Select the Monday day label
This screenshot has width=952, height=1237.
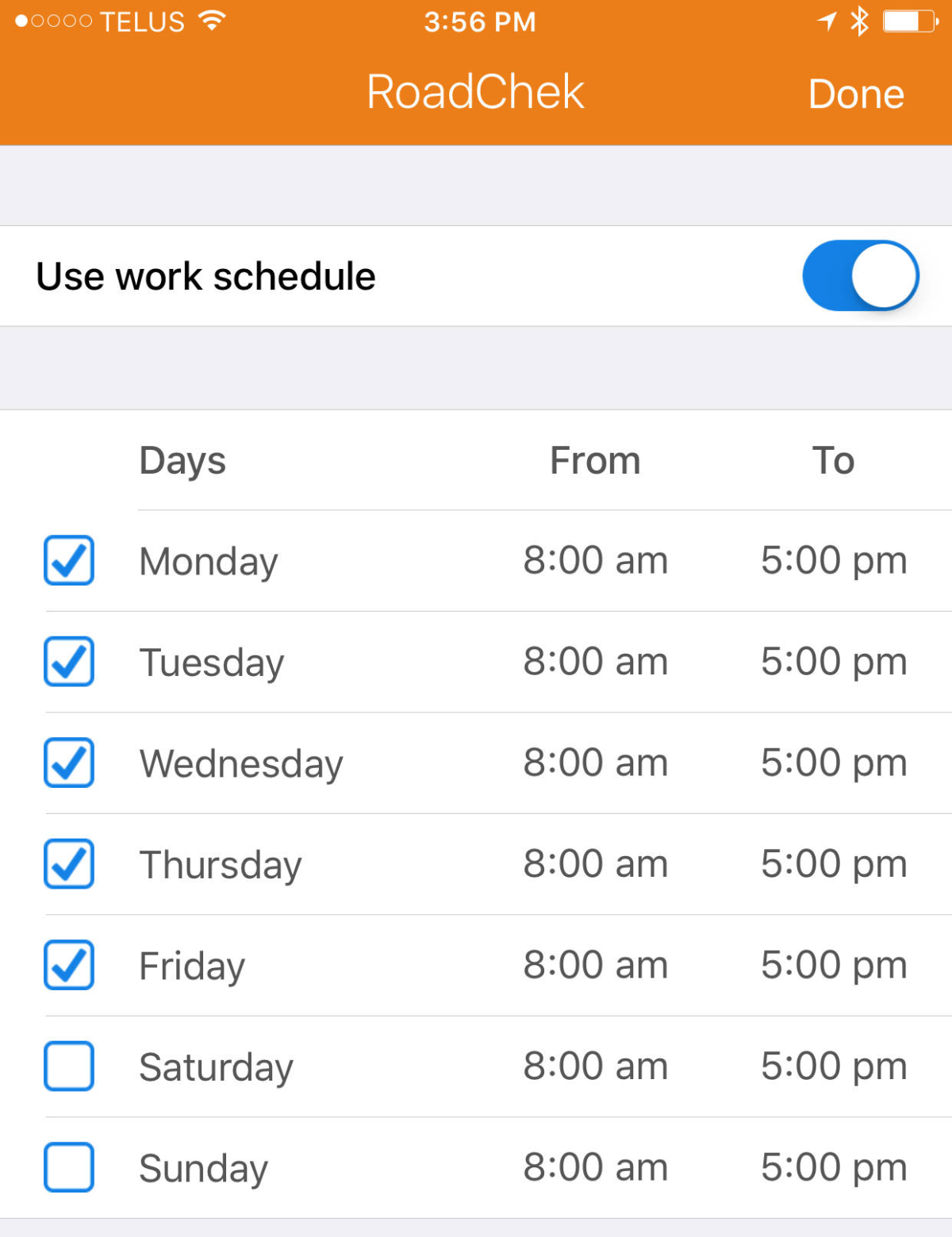click(208, 561)
